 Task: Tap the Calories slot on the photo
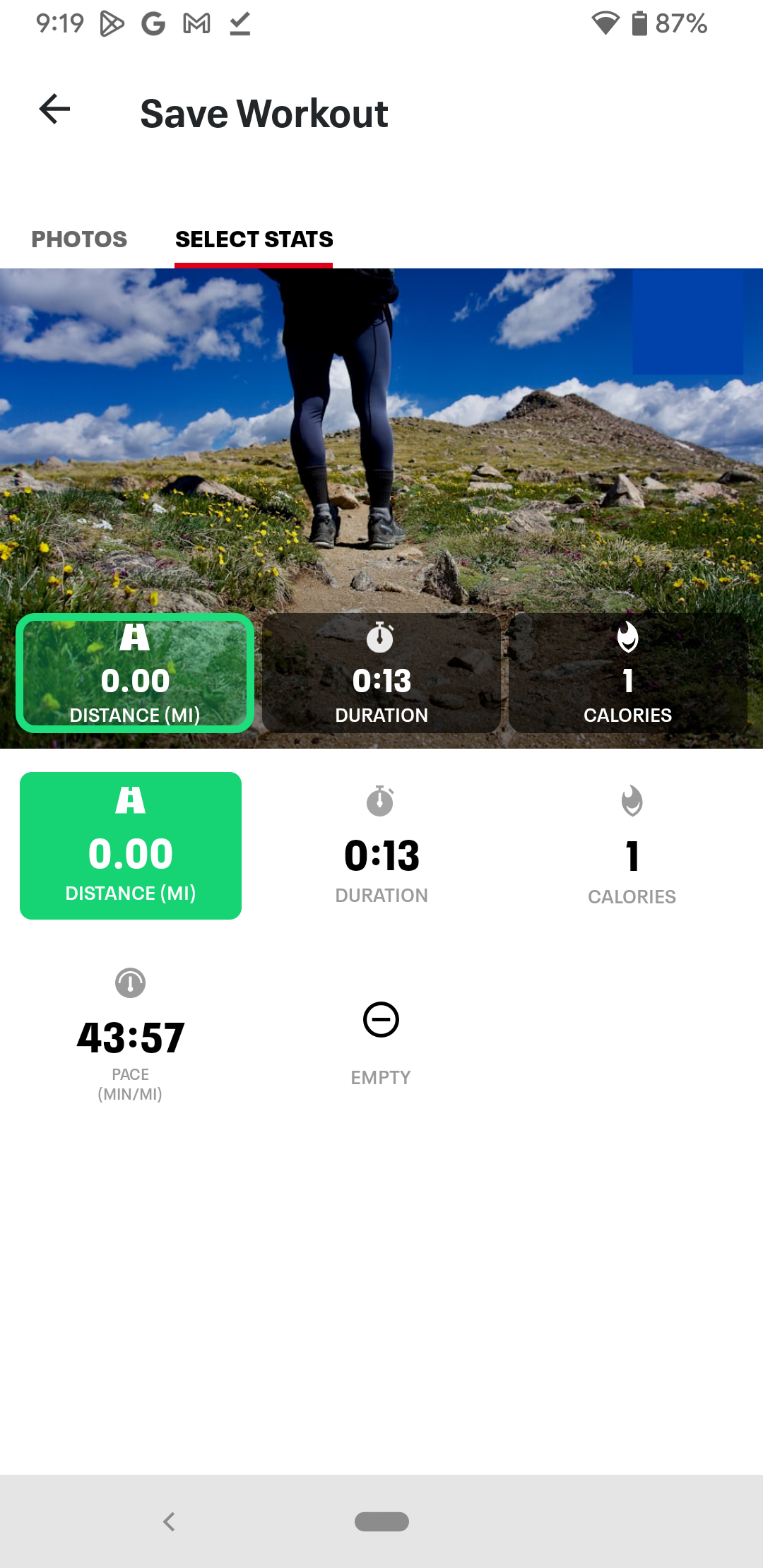tap(627, 673)
